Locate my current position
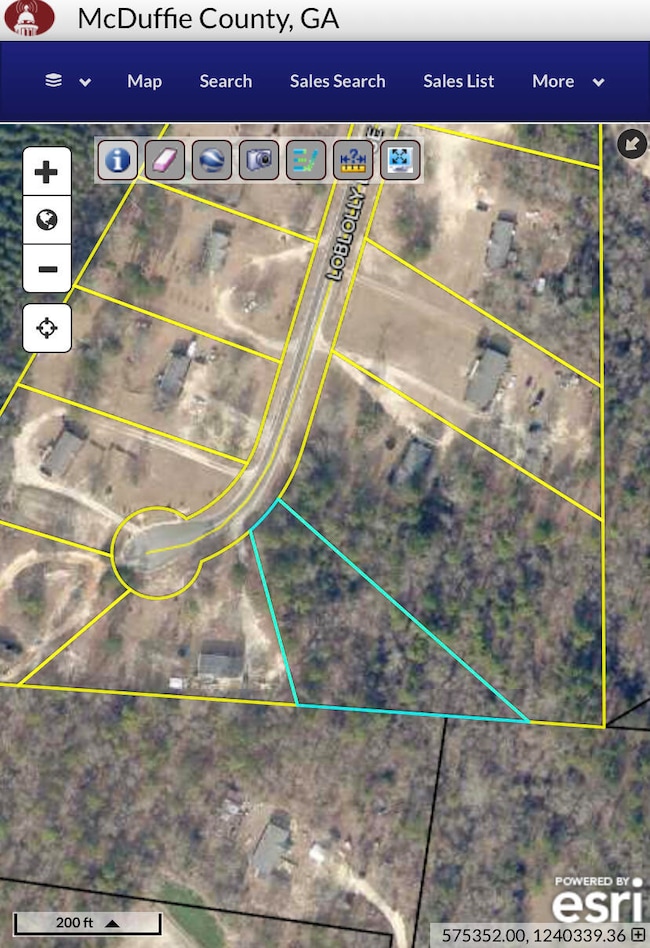The width and height of the screenshot is (650, 948). [x=46, y=328]
